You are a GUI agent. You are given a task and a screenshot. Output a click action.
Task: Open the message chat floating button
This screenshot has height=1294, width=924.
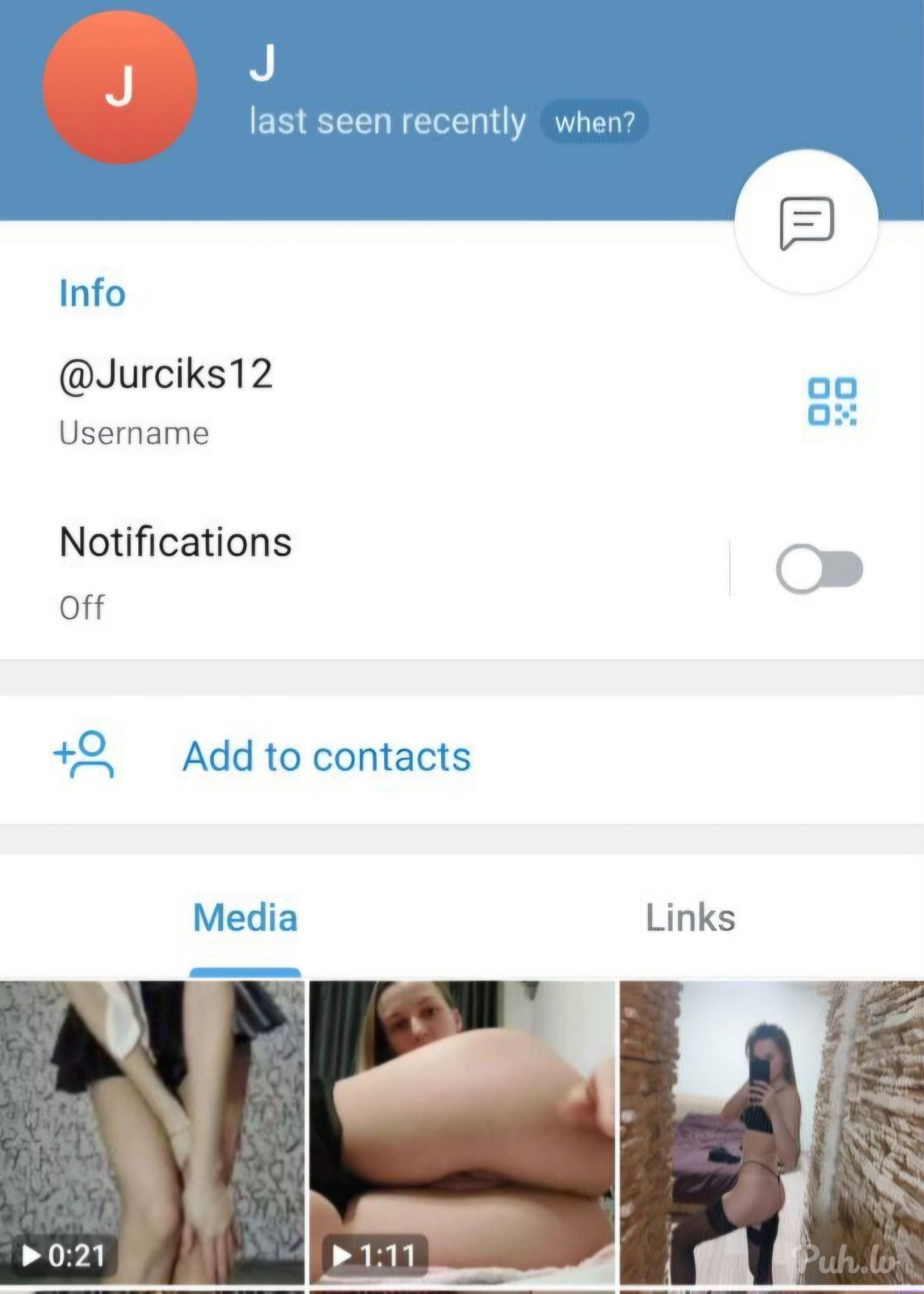(x=806, y=223)
